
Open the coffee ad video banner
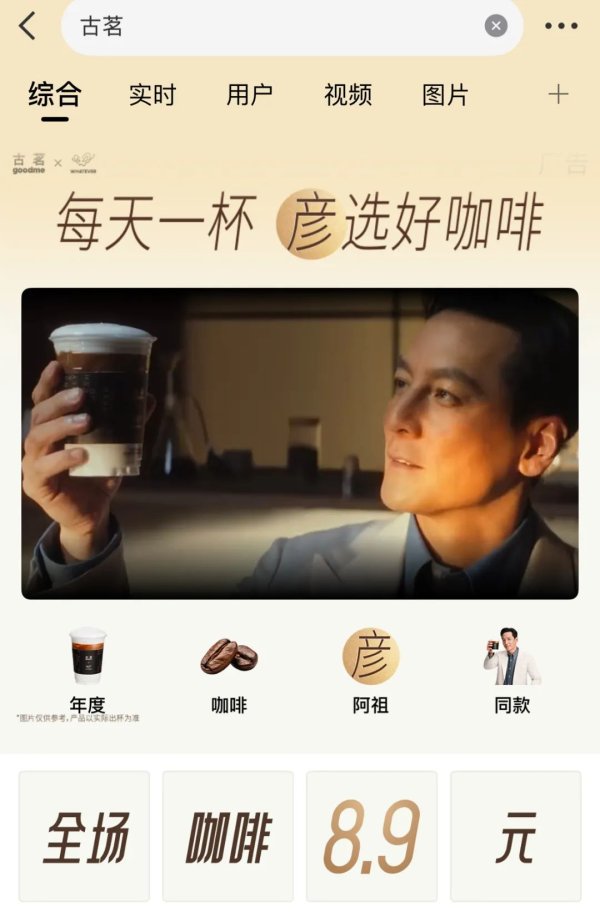pos(300,443)
